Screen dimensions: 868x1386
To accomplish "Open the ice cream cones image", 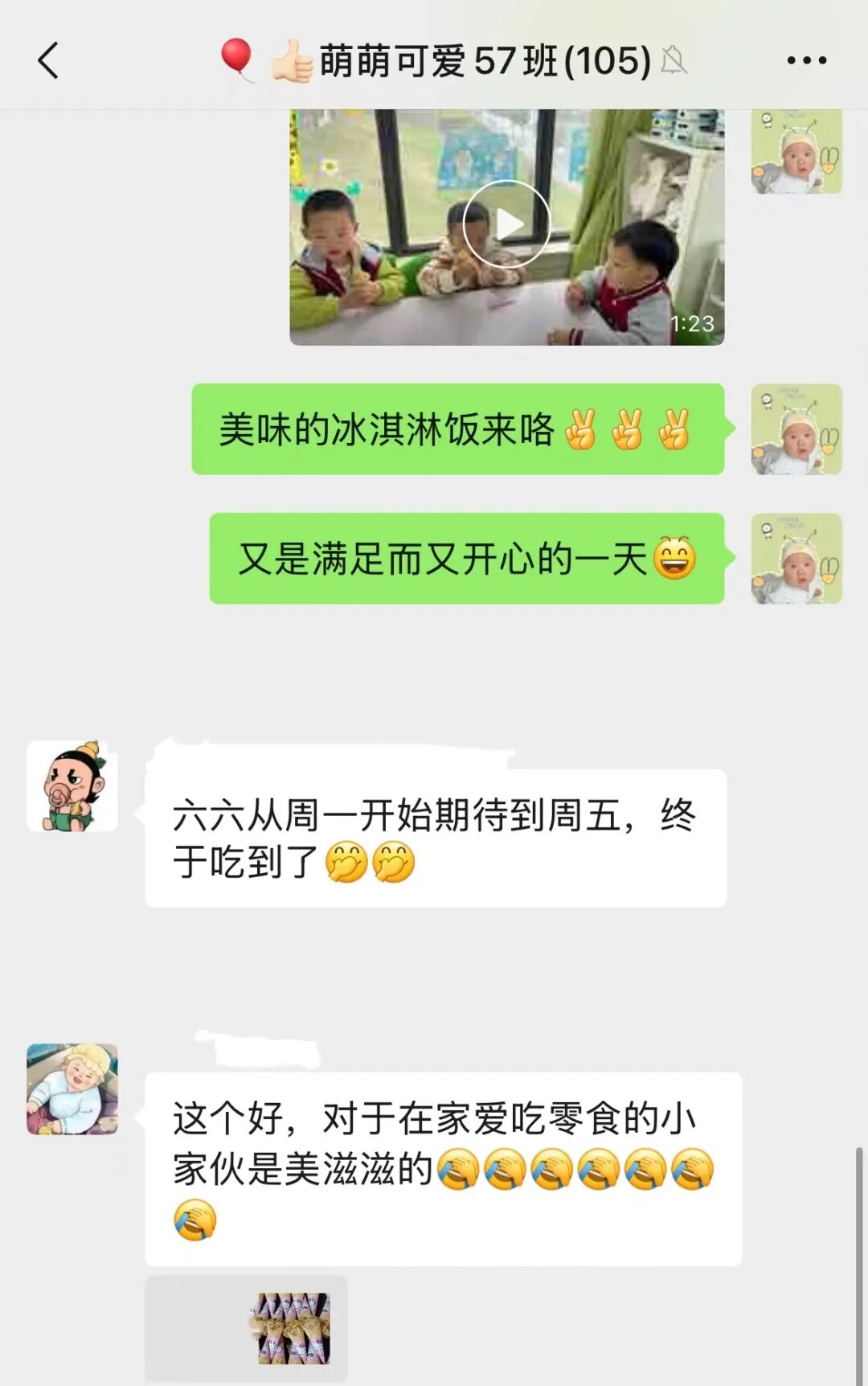I will 293,1328.
